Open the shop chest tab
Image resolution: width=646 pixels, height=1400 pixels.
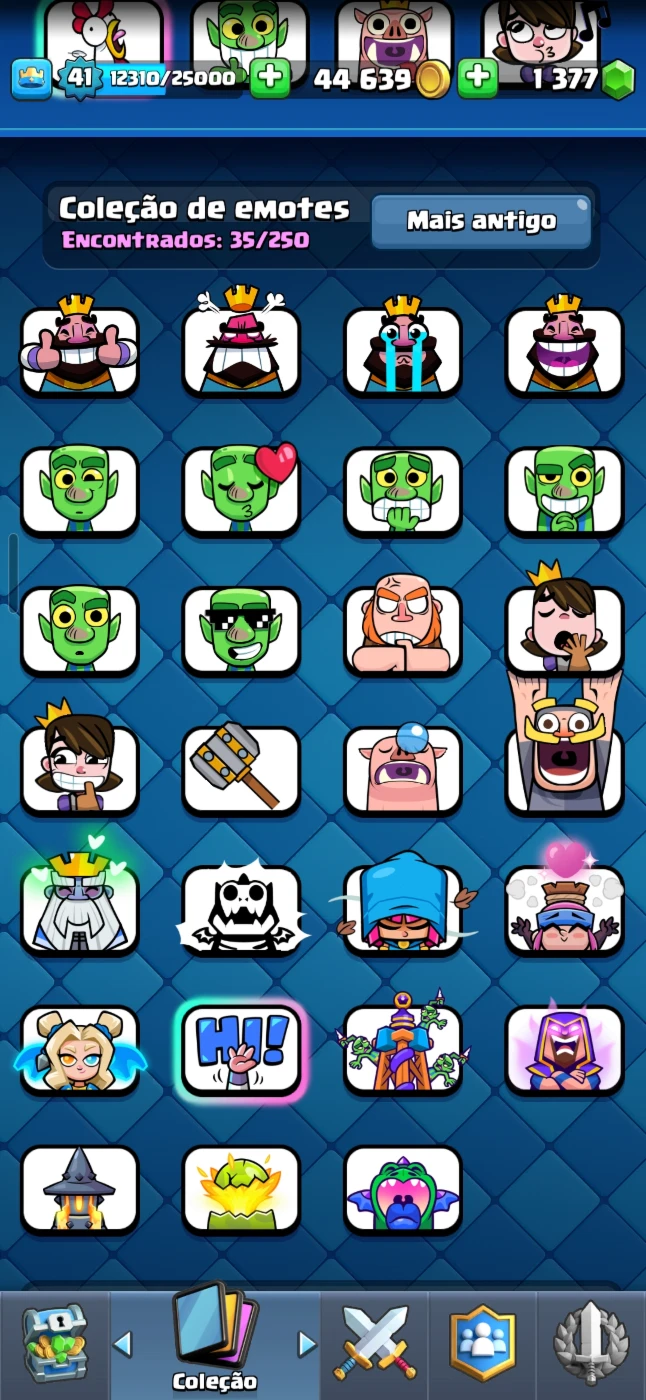[54, 1343]
